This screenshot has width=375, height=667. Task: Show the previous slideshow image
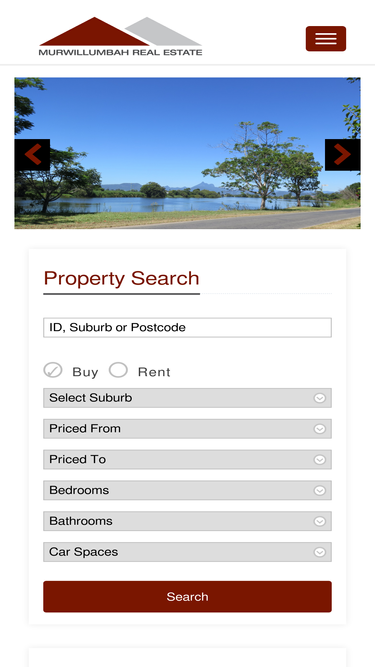pos(32,155)
